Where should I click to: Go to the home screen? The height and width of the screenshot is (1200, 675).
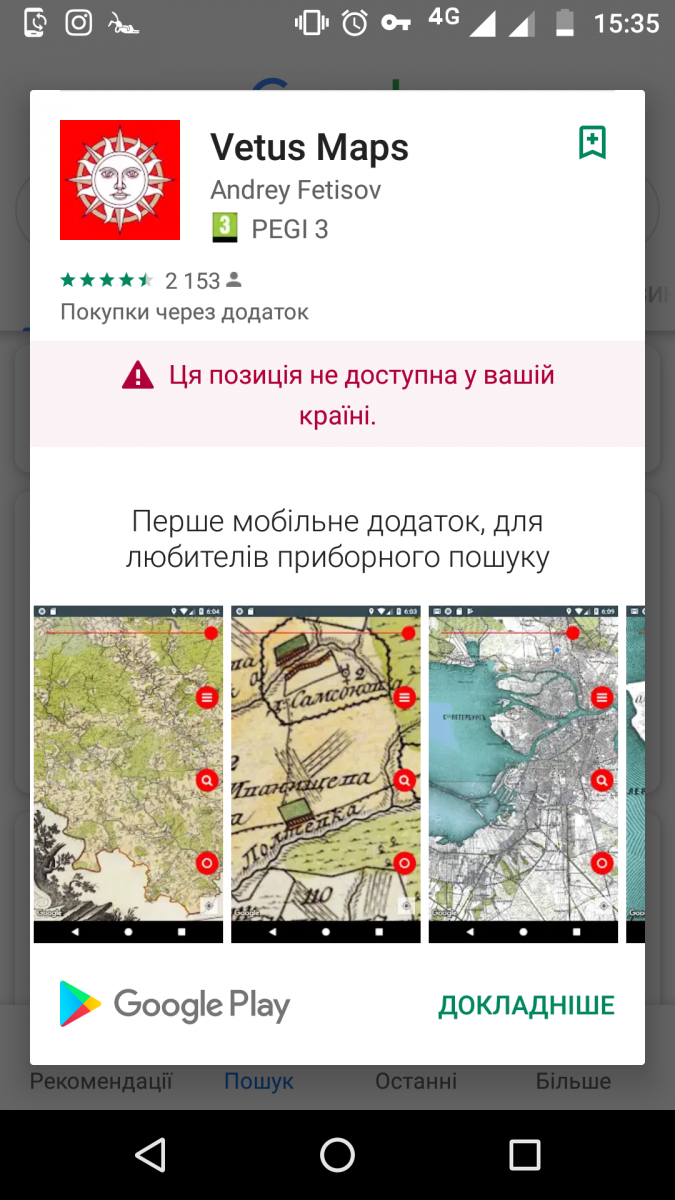click(x=337, y=1155)
